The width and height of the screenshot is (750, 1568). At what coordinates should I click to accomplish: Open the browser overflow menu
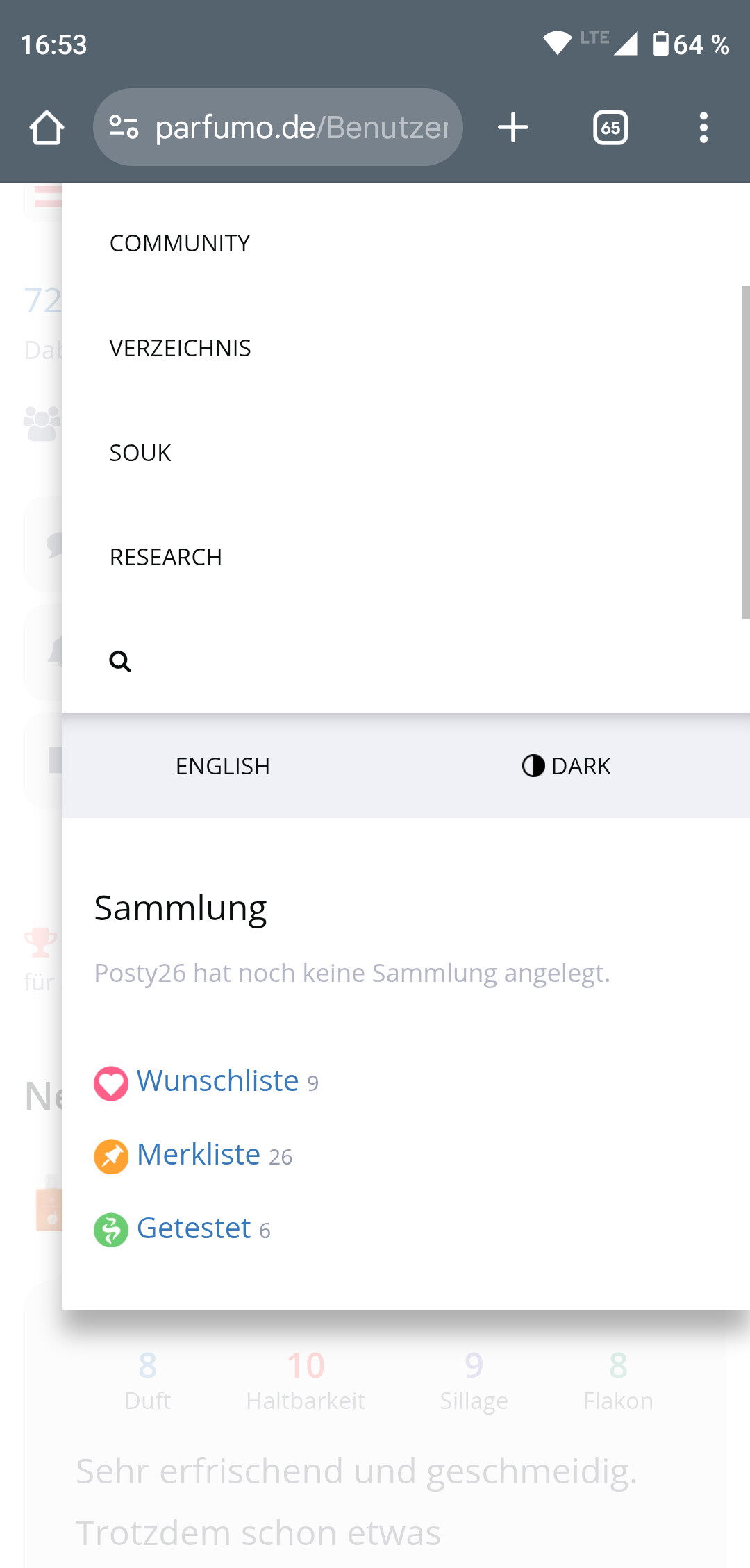pos(703,128)
